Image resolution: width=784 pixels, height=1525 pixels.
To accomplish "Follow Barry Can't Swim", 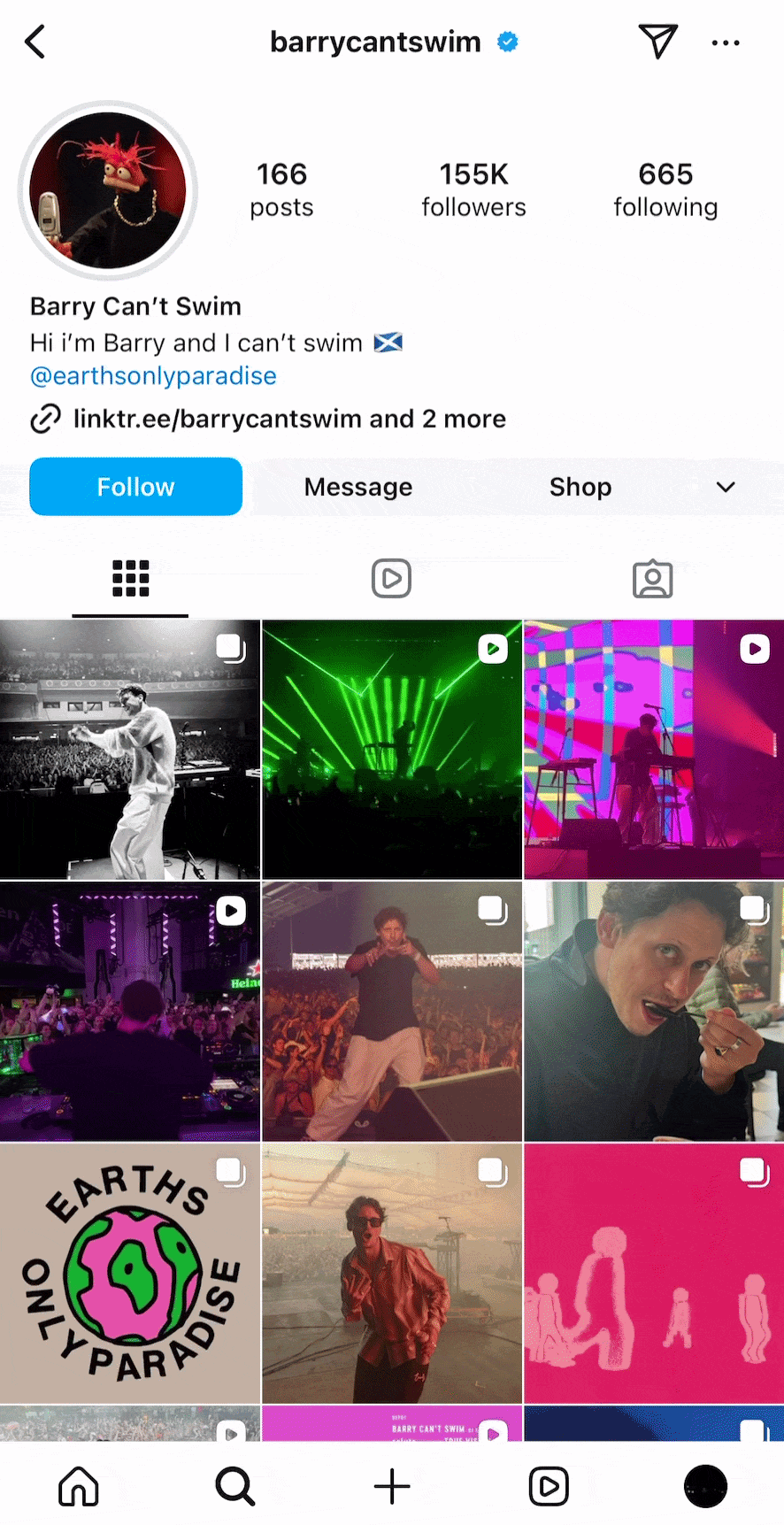I will [x=135, y=487].
